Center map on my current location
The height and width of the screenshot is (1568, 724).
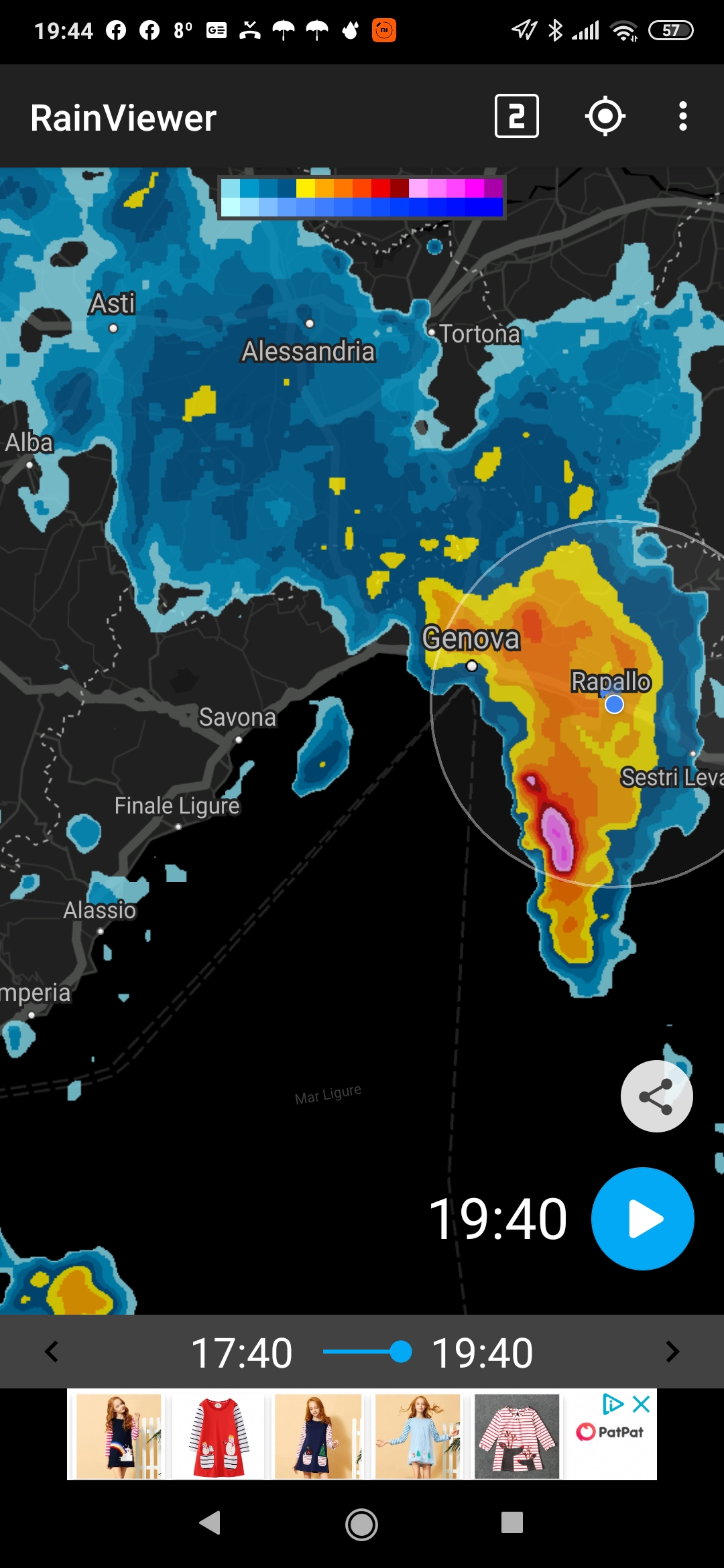(605, 116)
